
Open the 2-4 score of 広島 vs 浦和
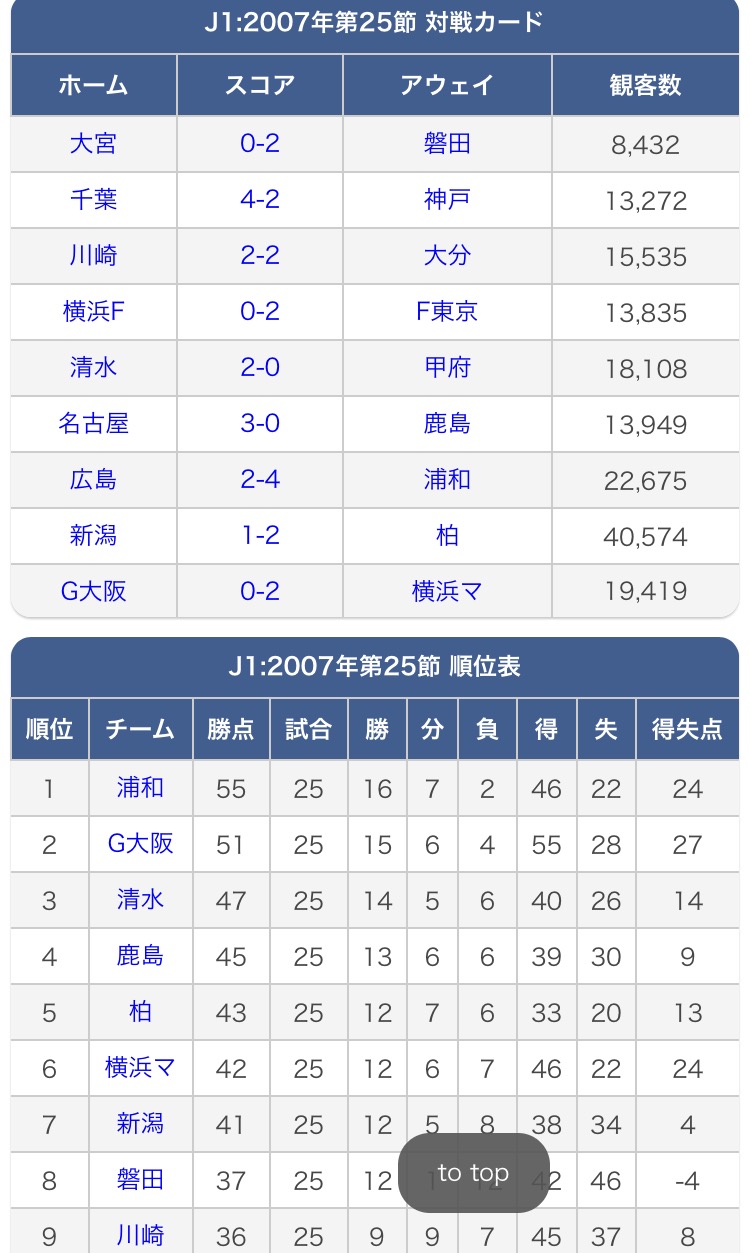click(260, 480)
